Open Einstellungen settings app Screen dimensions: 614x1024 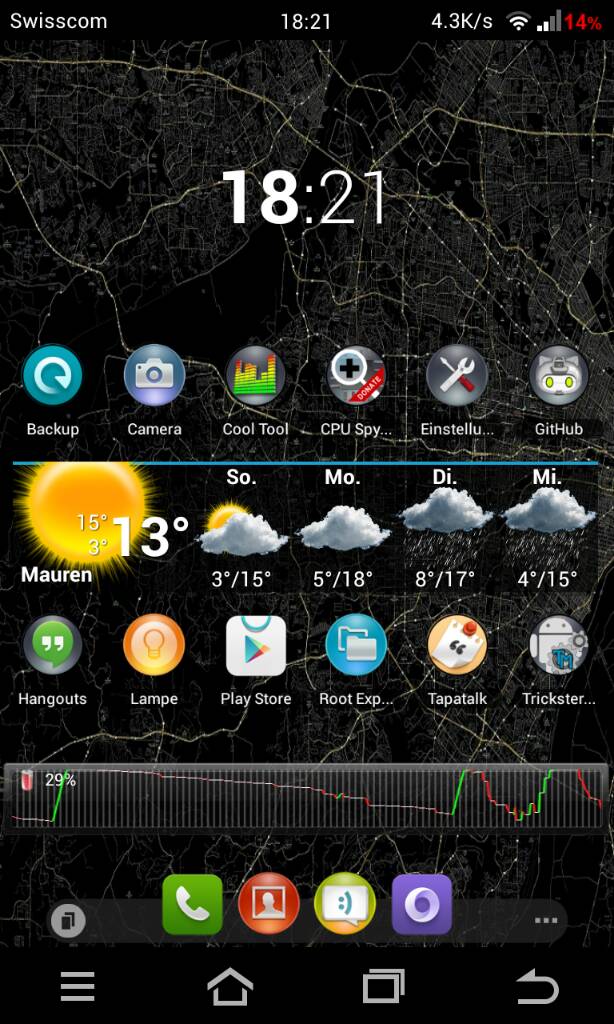point(457,377)
